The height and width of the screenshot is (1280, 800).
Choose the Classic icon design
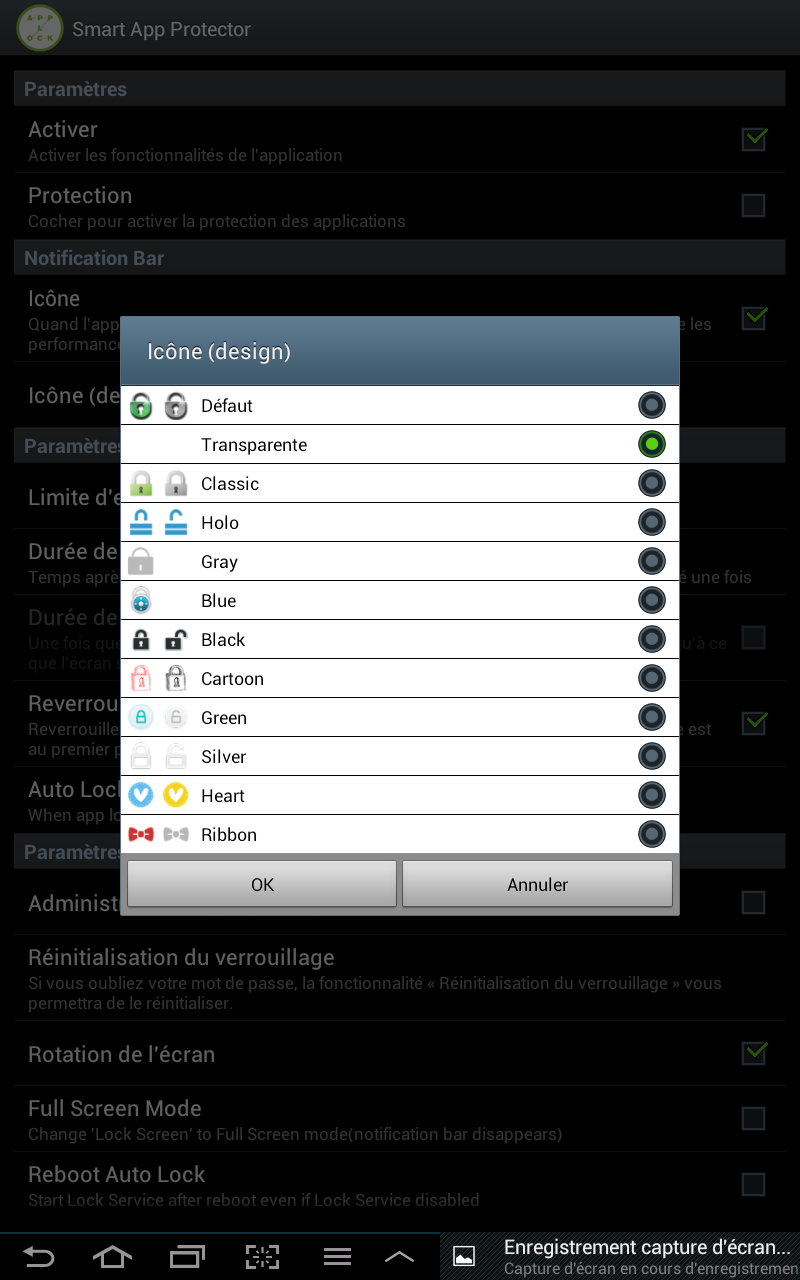click(x=400, y=483)
